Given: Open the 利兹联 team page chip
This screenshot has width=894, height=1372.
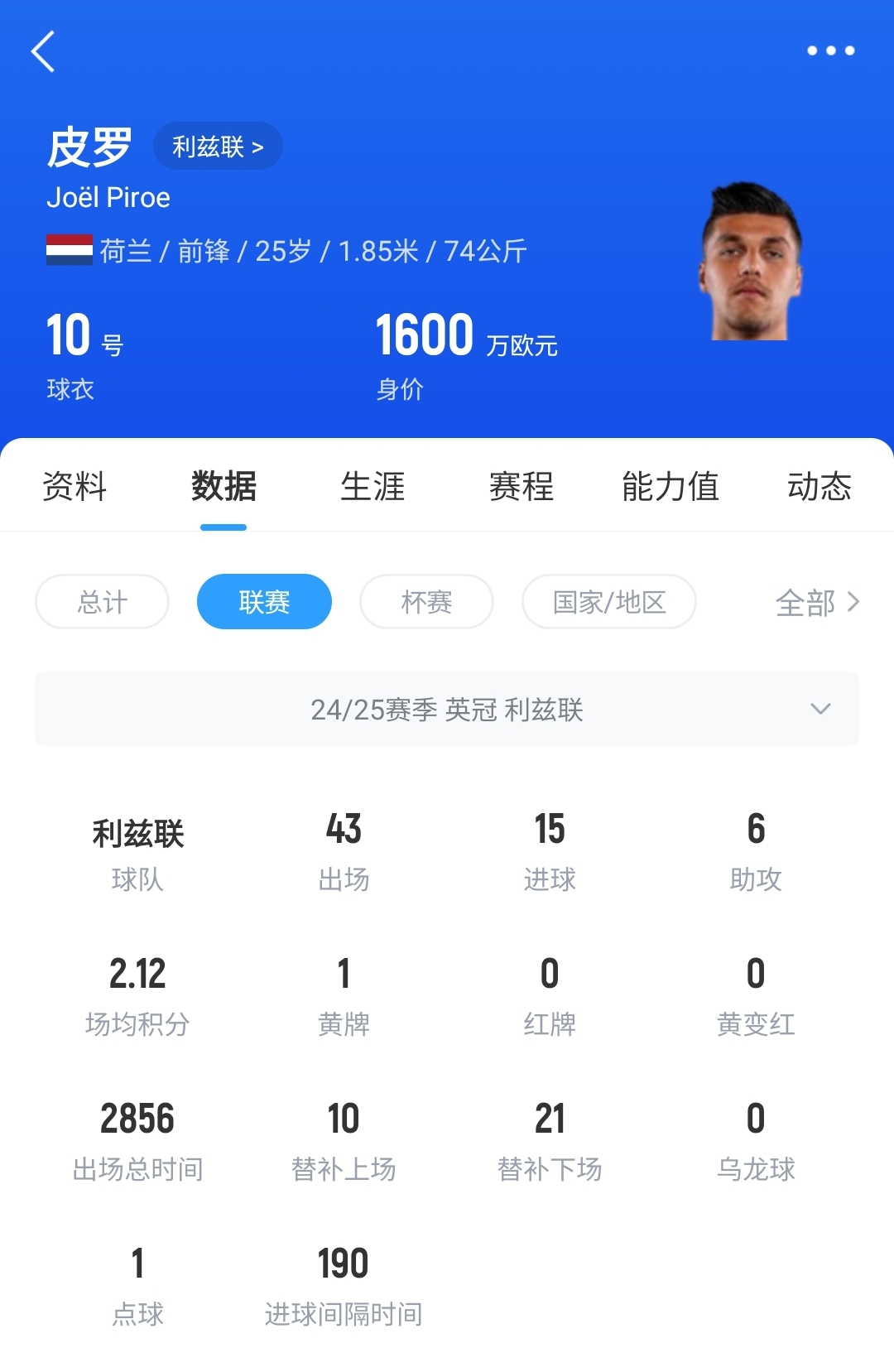Looking at the screenshot, I should 218,147.
